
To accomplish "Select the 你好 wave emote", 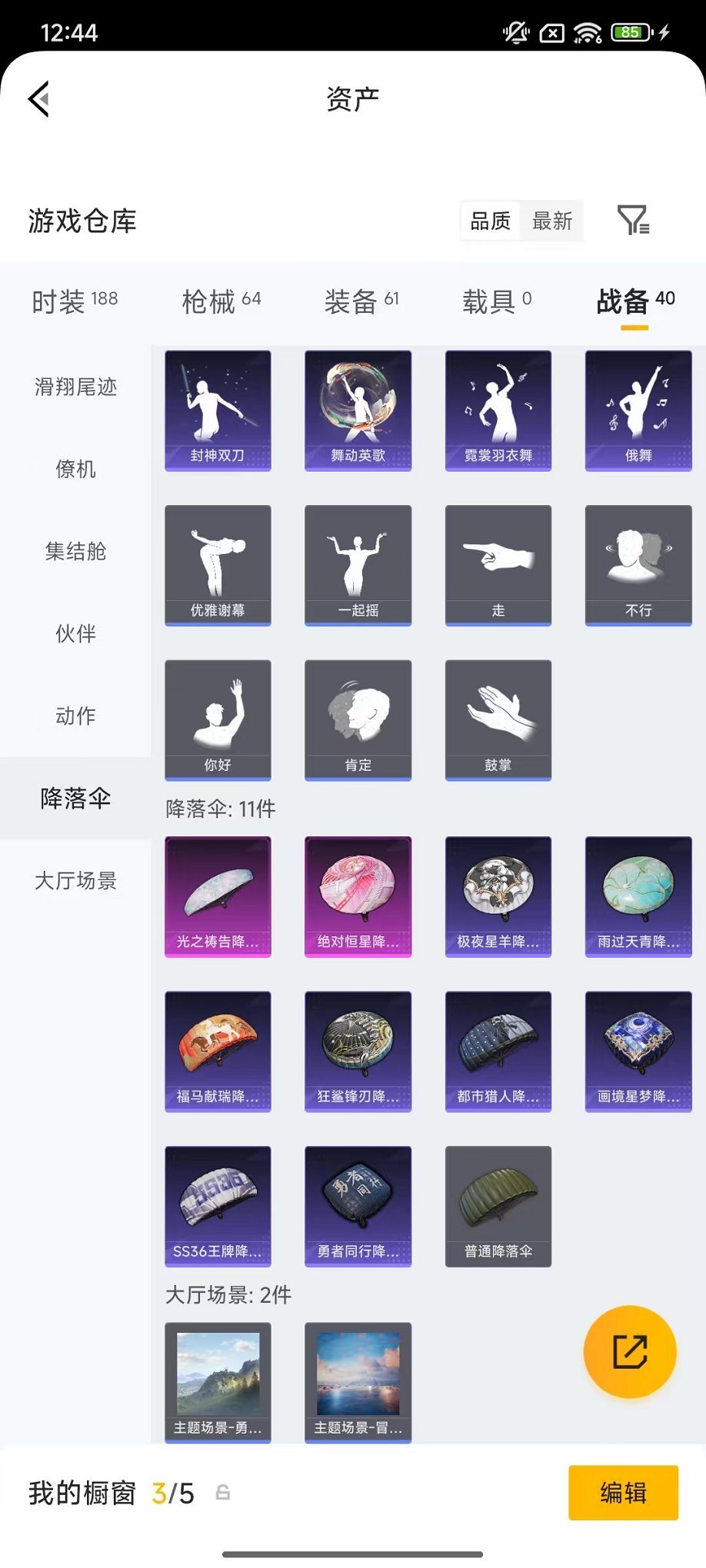I will pos(217,719).
